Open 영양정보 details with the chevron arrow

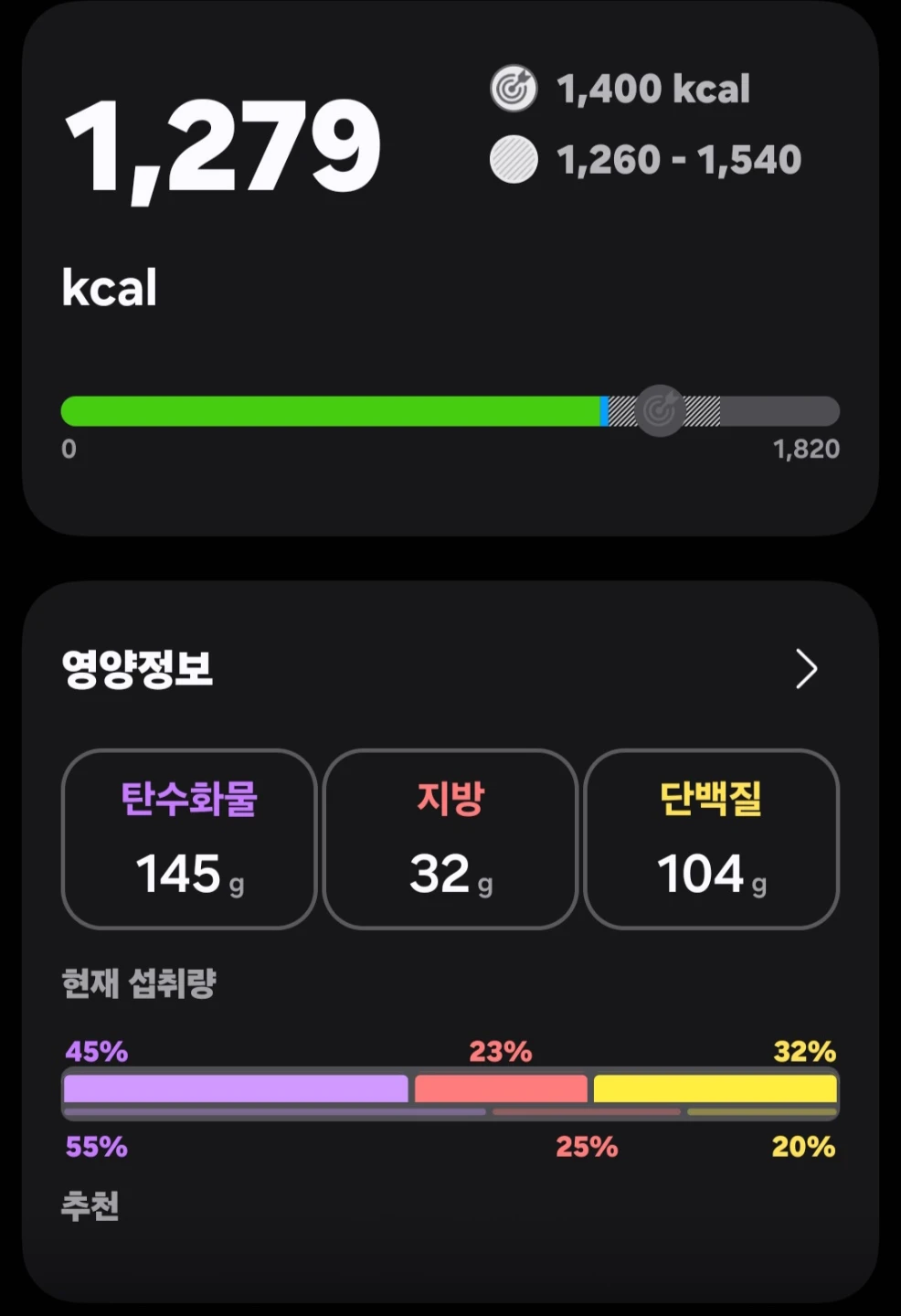[805, 669]
